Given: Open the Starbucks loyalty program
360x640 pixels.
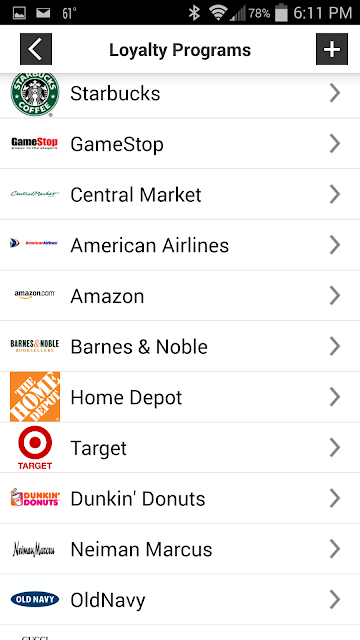Looking at the screenshot, I should coord(180,94).
